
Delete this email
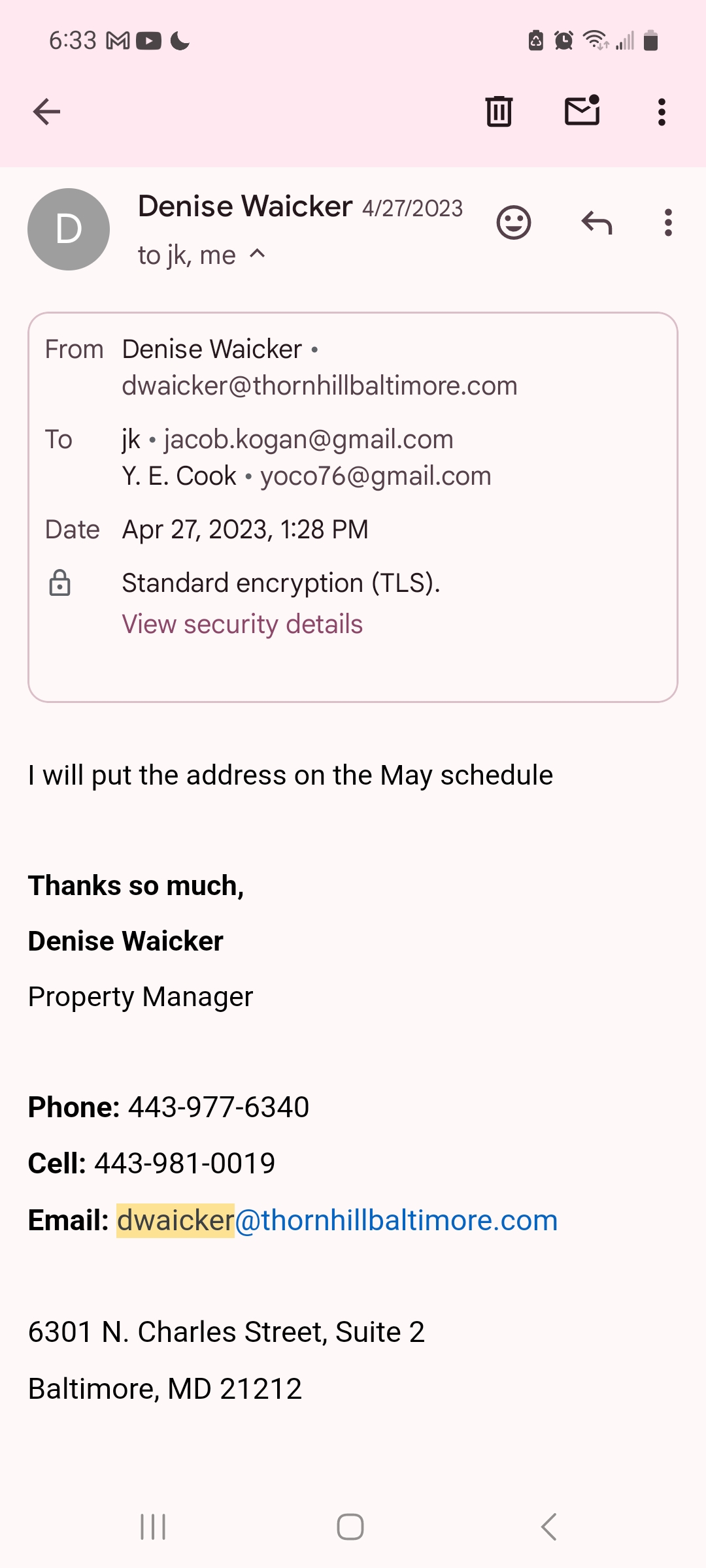pyautogui.click(x=499, y=111)
